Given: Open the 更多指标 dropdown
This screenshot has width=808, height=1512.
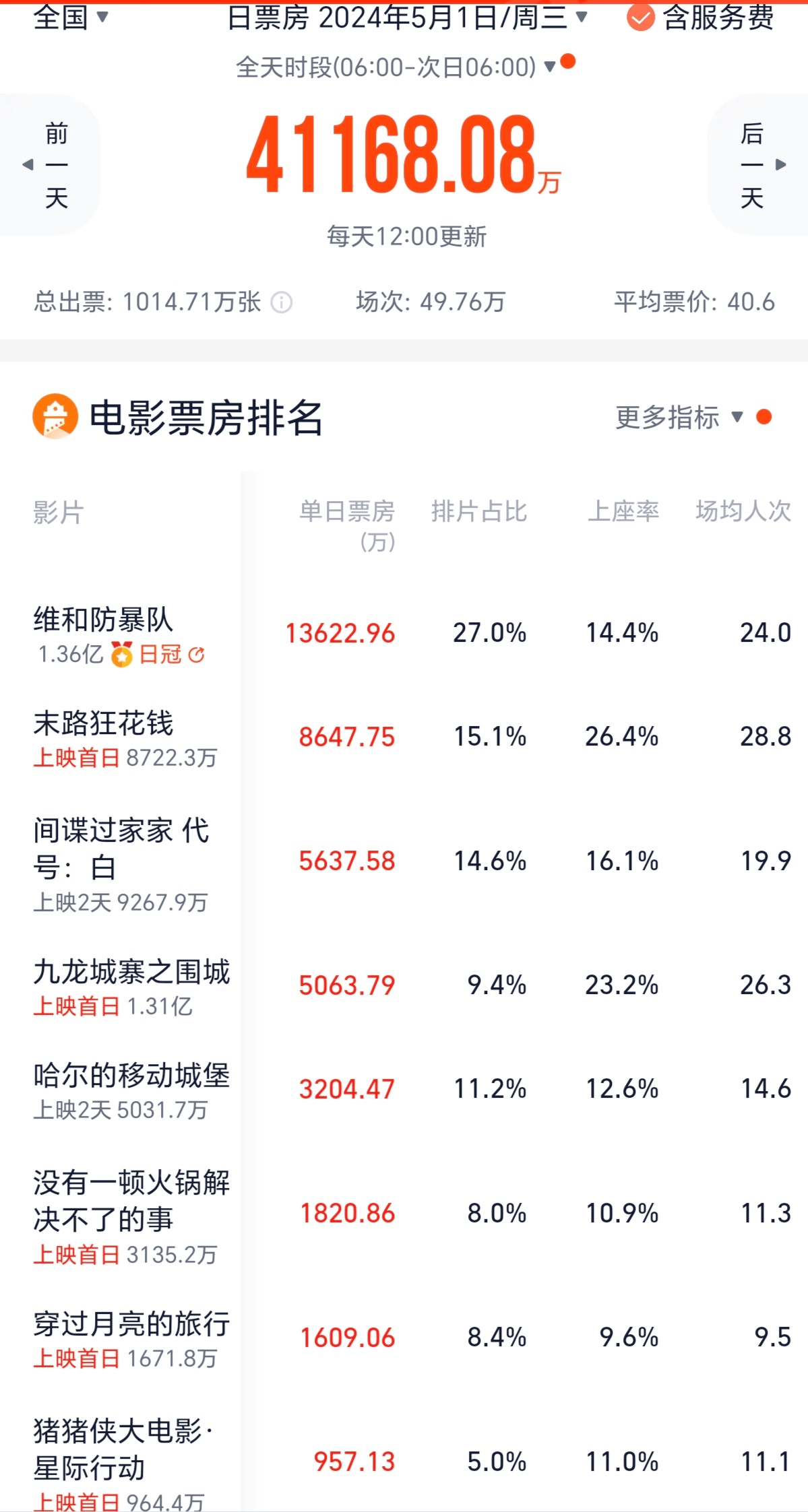Looking at the screenshot, I should [x=679, y=418].
